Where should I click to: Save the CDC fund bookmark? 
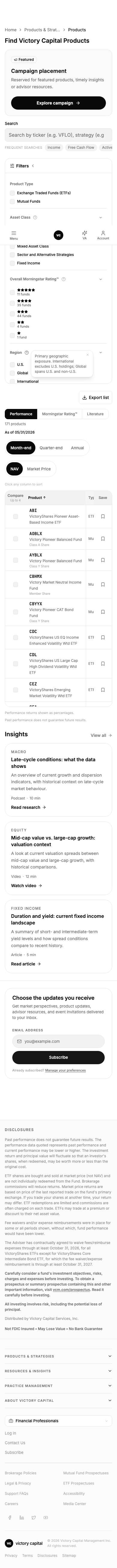tap(103, 637)
